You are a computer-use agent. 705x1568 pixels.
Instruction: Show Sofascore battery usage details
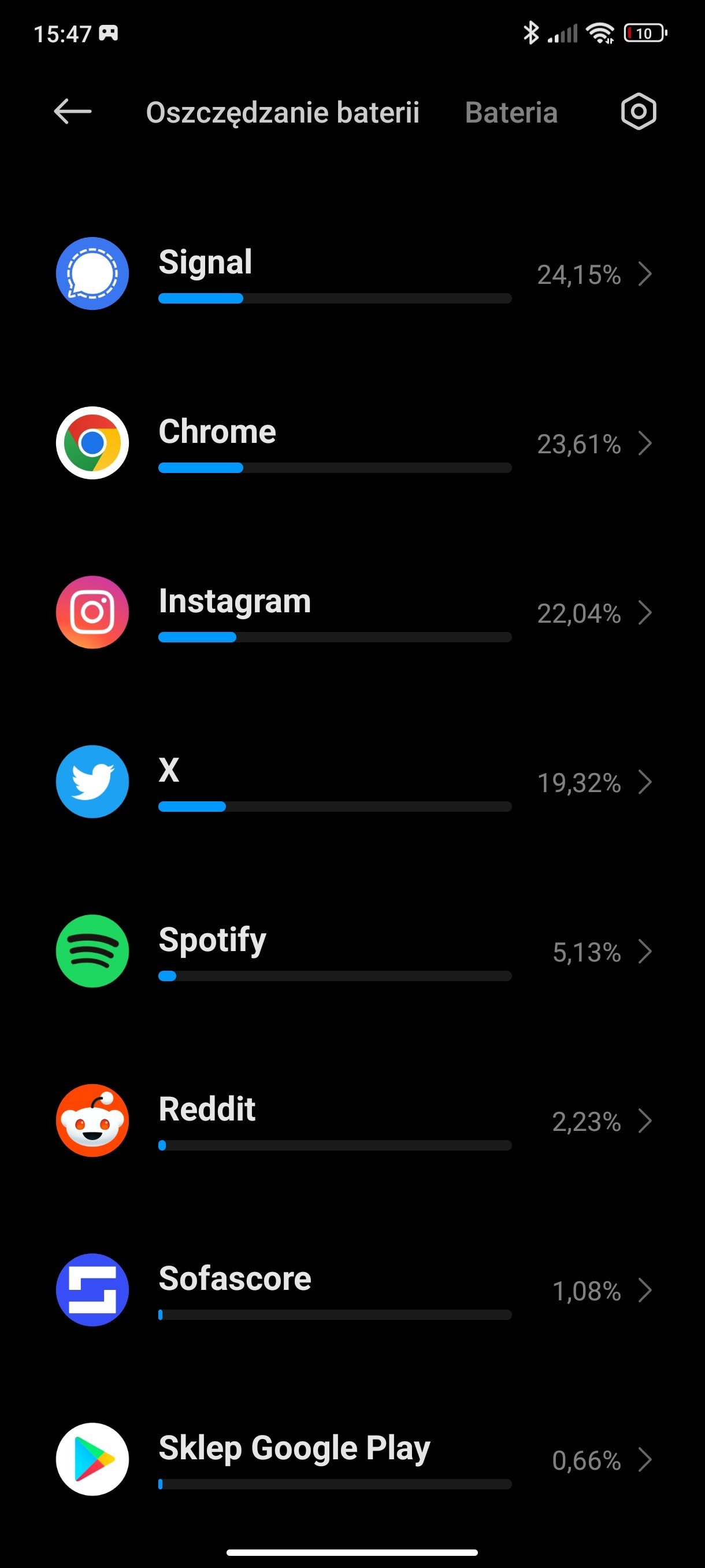coord(353,1289)
